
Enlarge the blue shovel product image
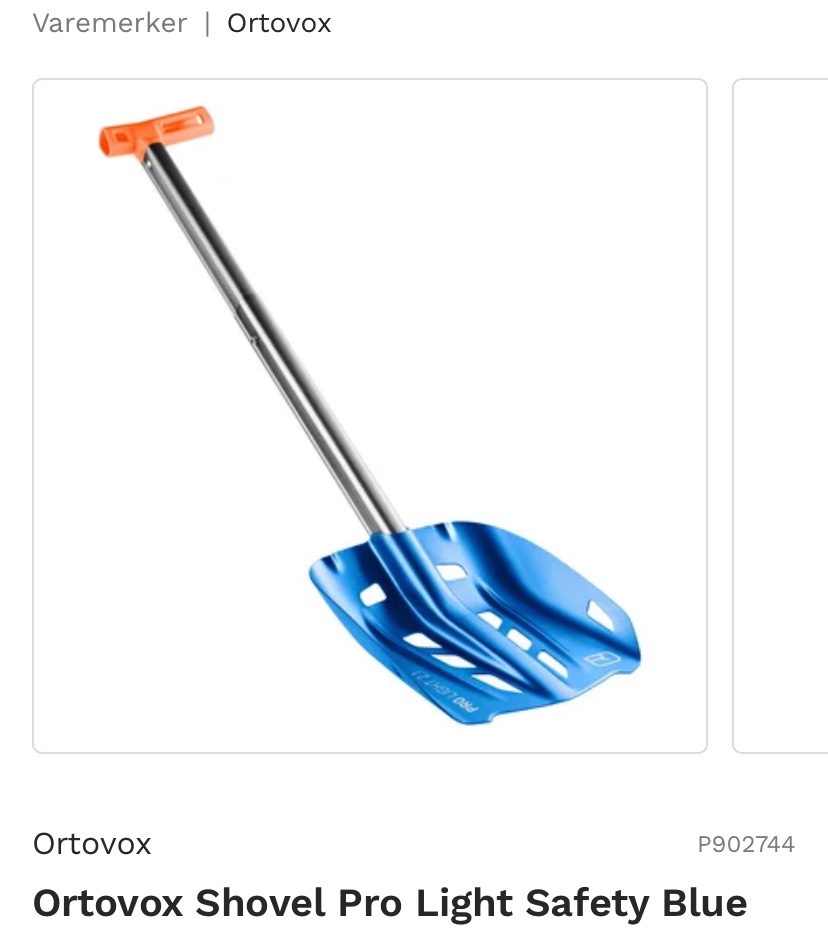coord(370,415)
